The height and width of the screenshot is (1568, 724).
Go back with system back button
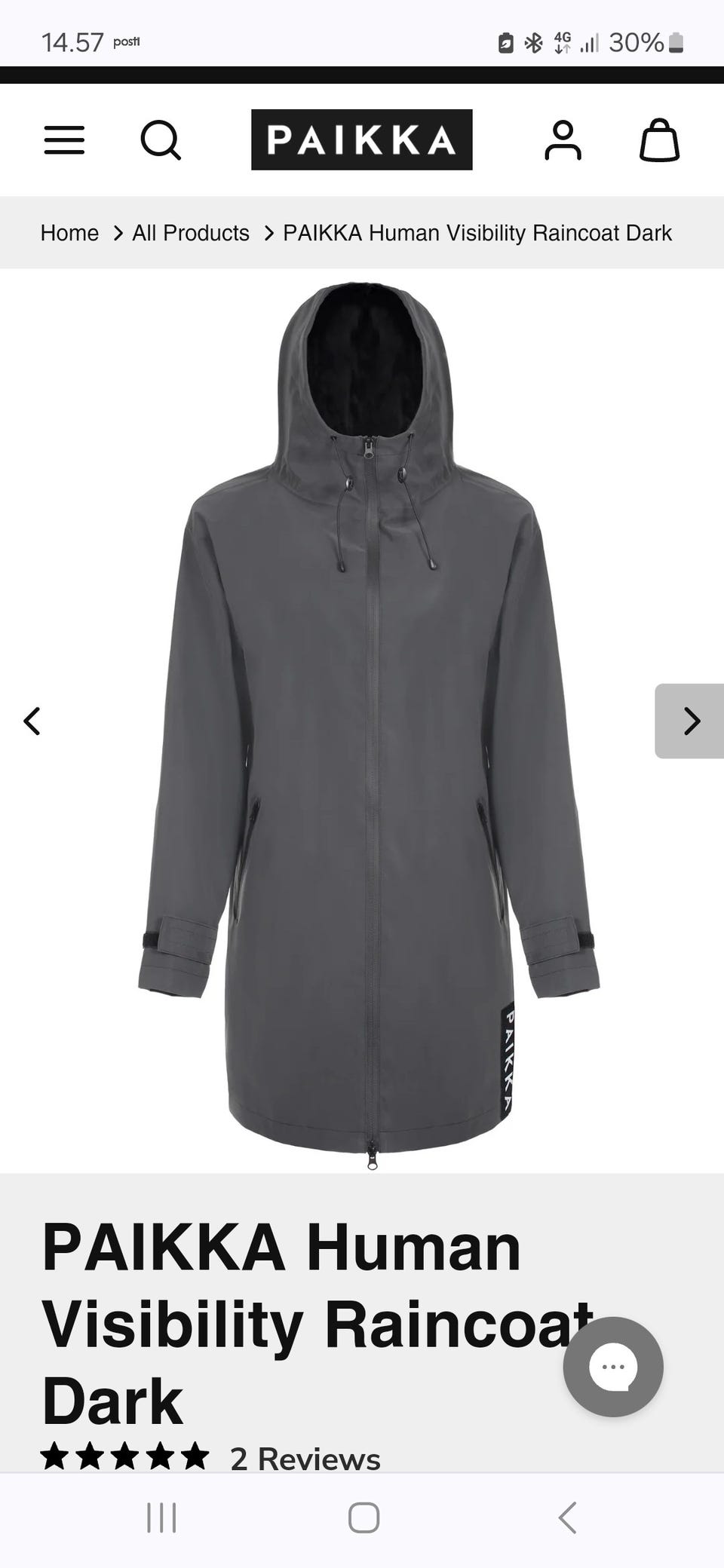[x=567, y=1517]
